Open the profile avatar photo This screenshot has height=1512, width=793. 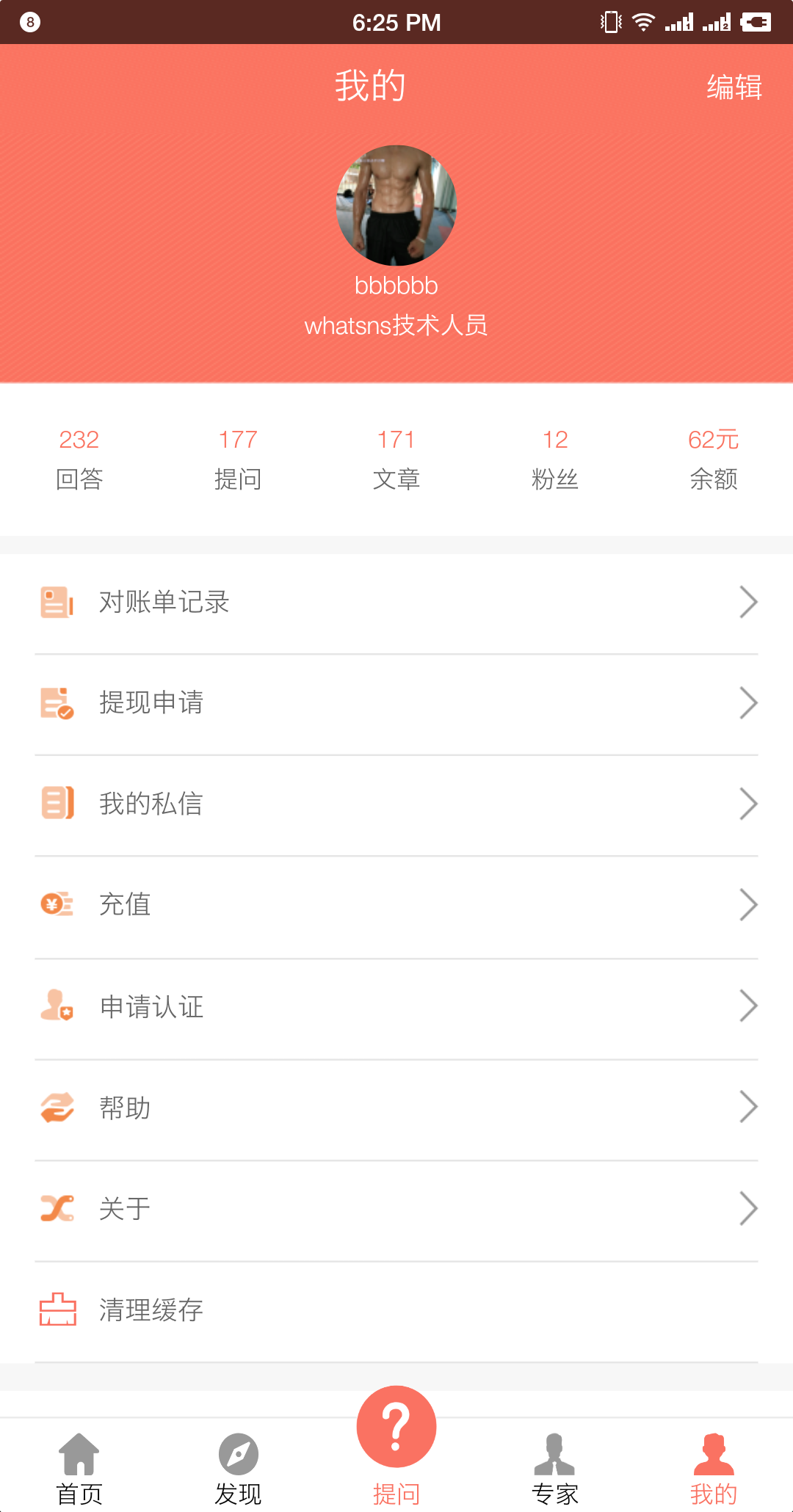point(396,206)
